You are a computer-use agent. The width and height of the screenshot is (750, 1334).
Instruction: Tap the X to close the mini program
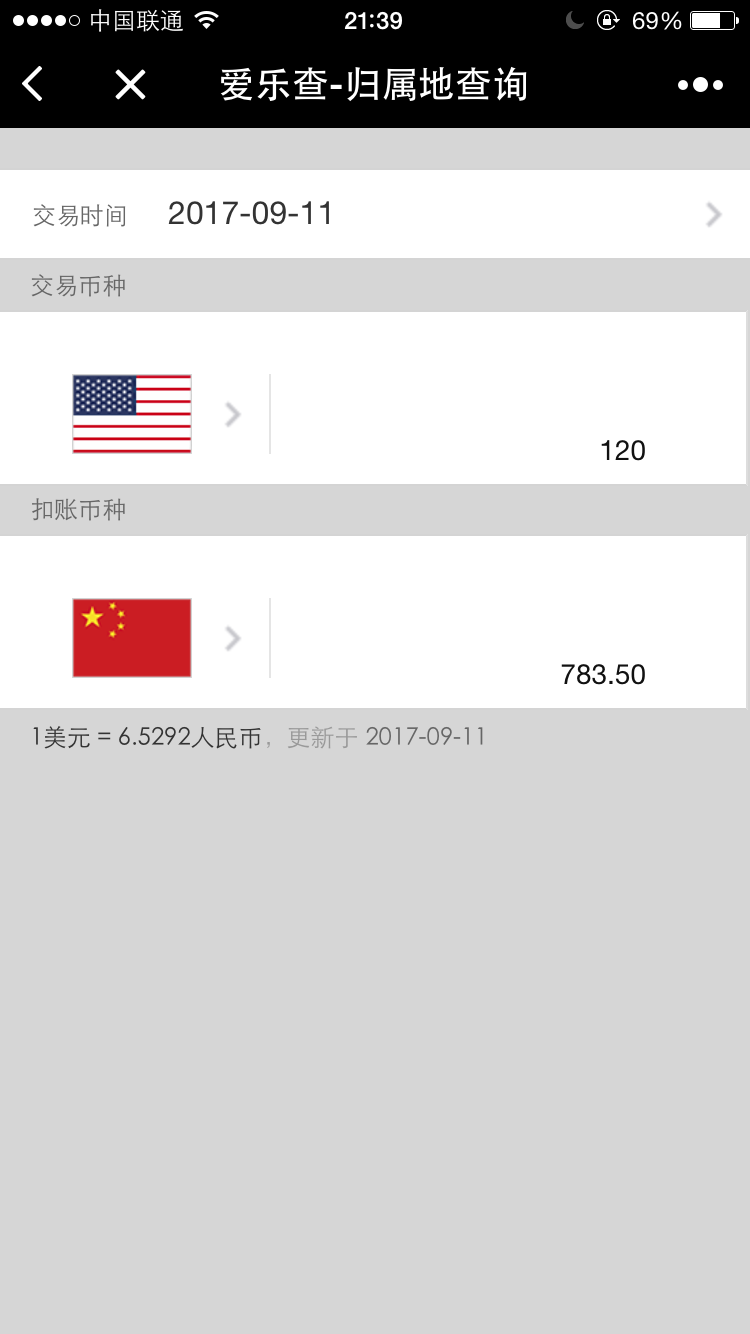coord(130,84)
